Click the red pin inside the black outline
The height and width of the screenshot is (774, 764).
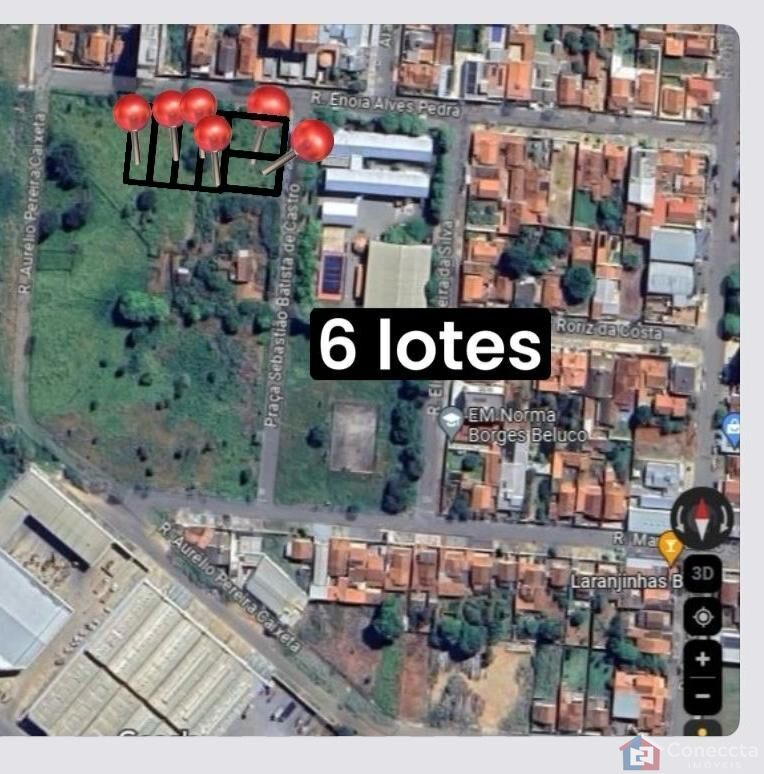(213, 134)
